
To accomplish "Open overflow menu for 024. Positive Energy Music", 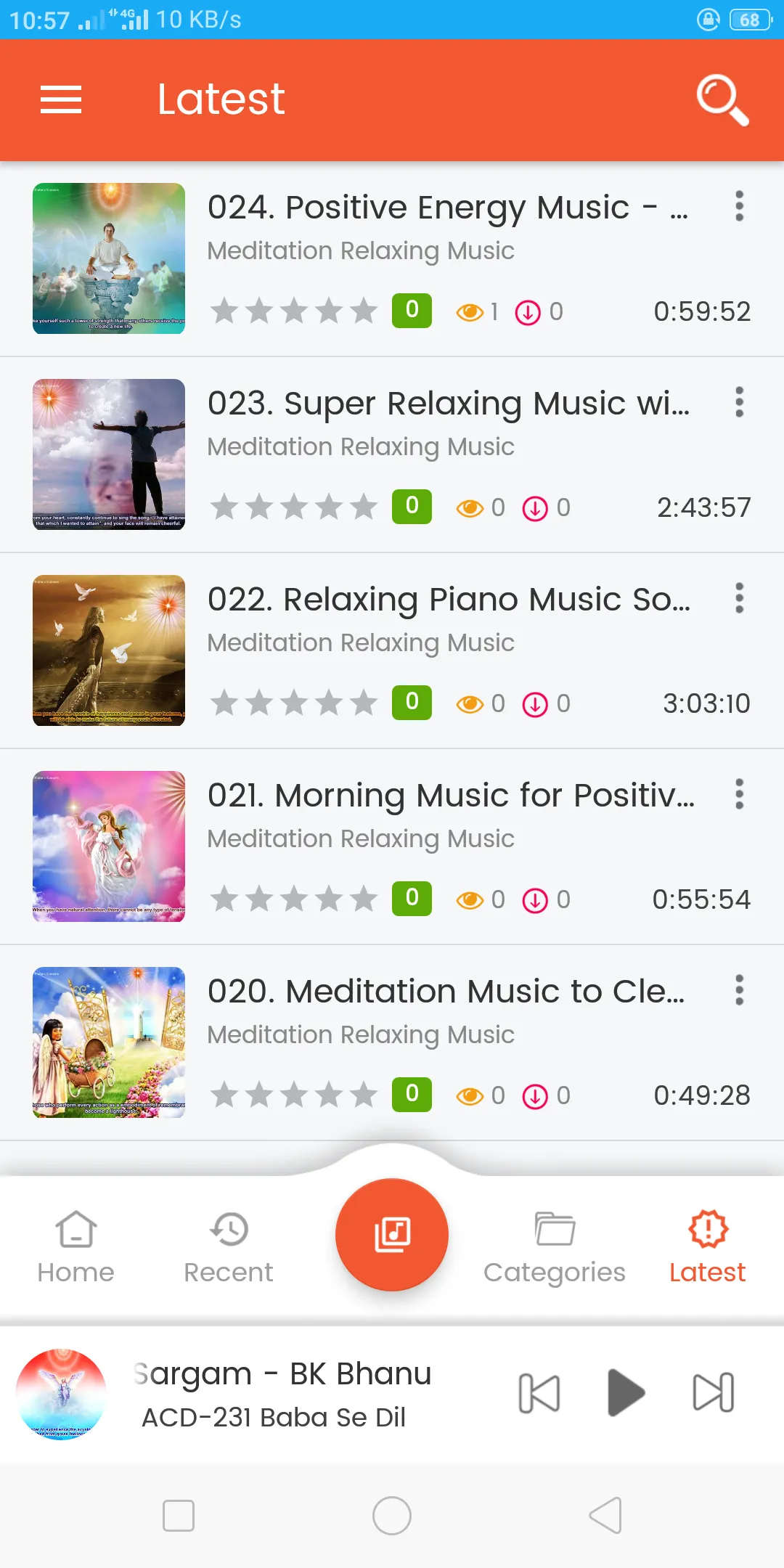I will 739,206.
